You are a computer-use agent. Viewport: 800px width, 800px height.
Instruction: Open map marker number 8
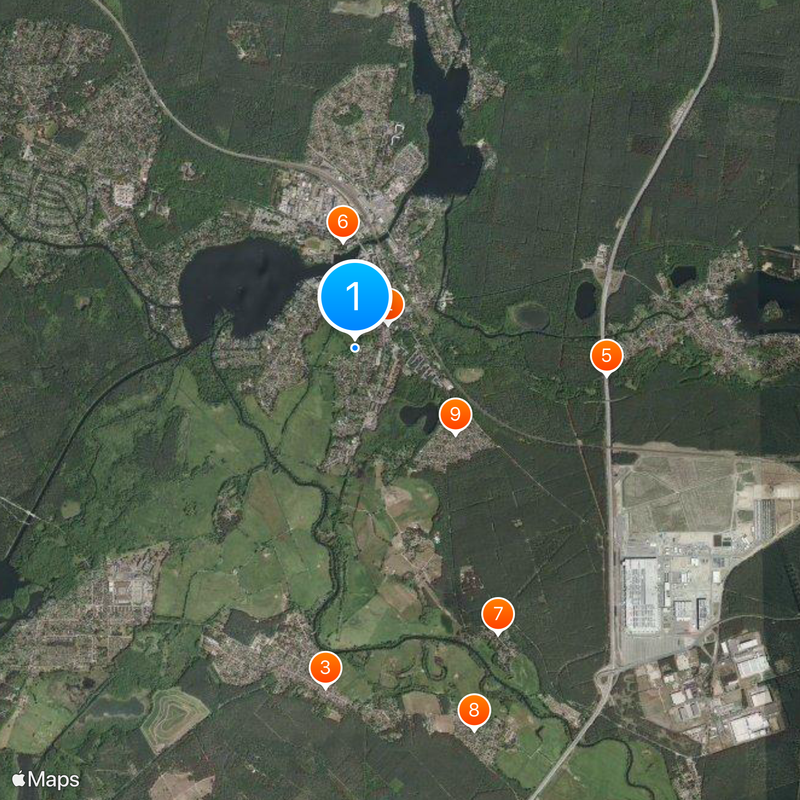[x=474, y=711]
